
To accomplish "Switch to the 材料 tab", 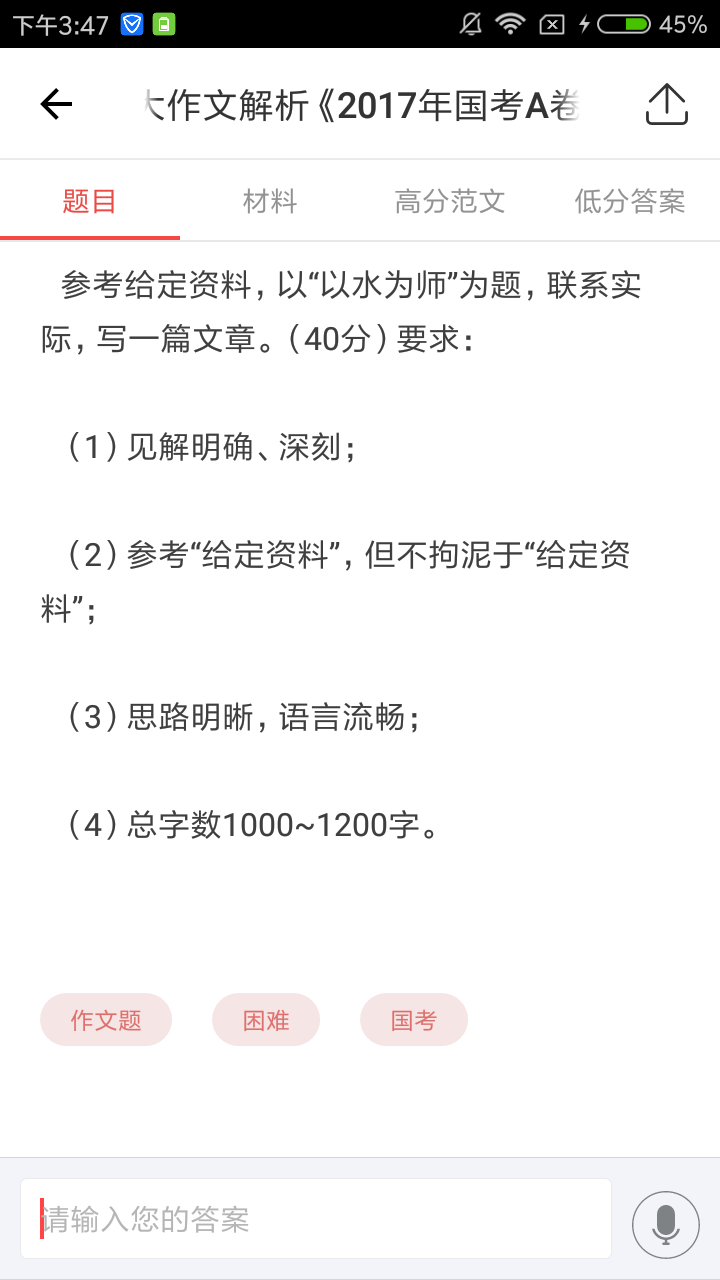I will click(x=270, y=201).
